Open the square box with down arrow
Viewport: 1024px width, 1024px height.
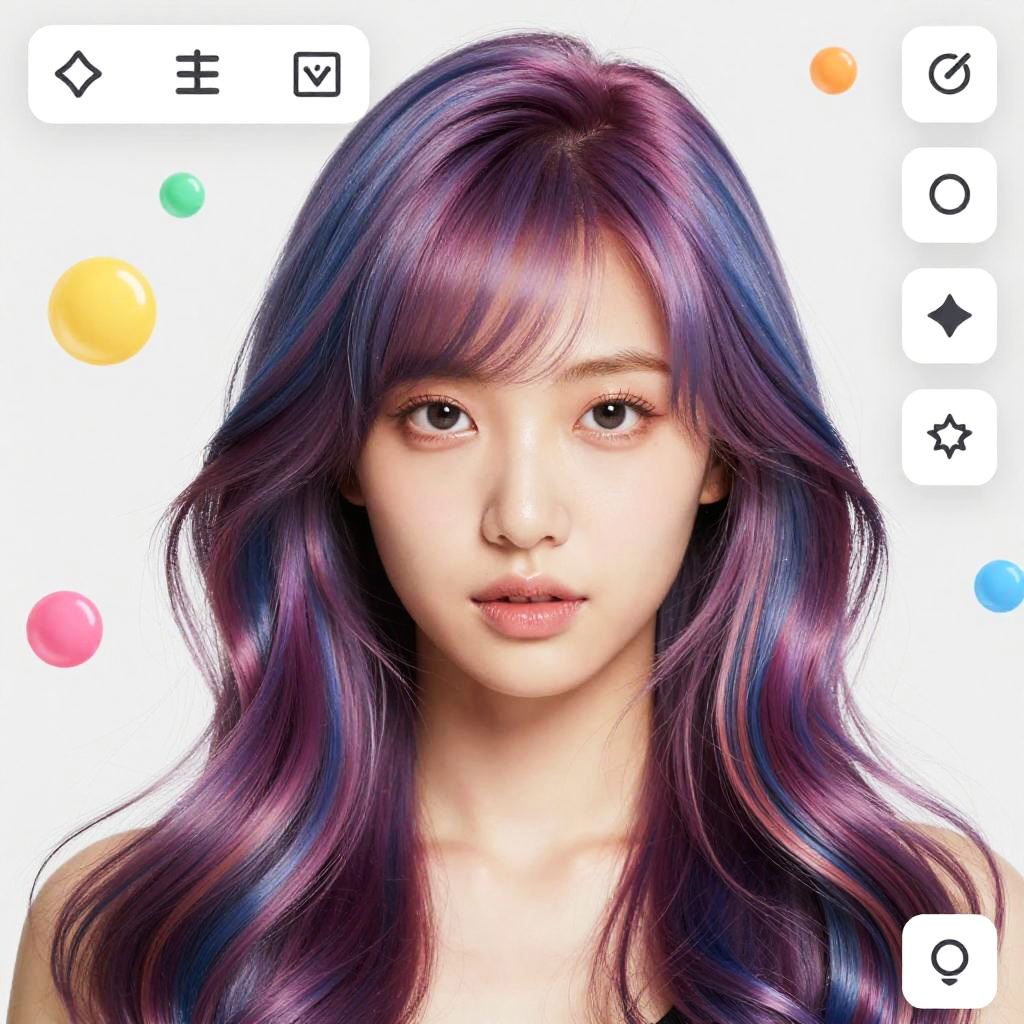tap(317, 75)
